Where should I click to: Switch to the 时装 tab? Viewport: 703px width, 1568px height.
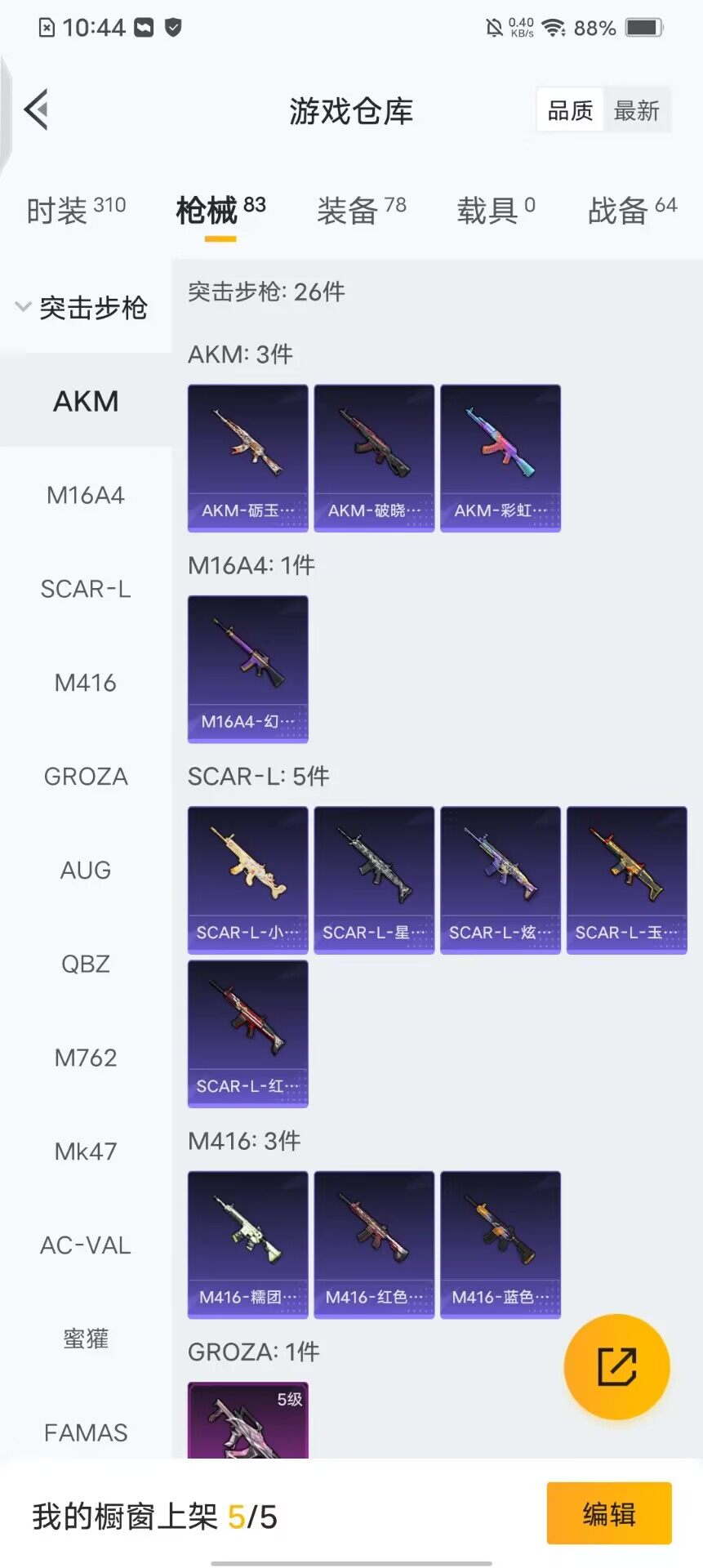point(75,210)
